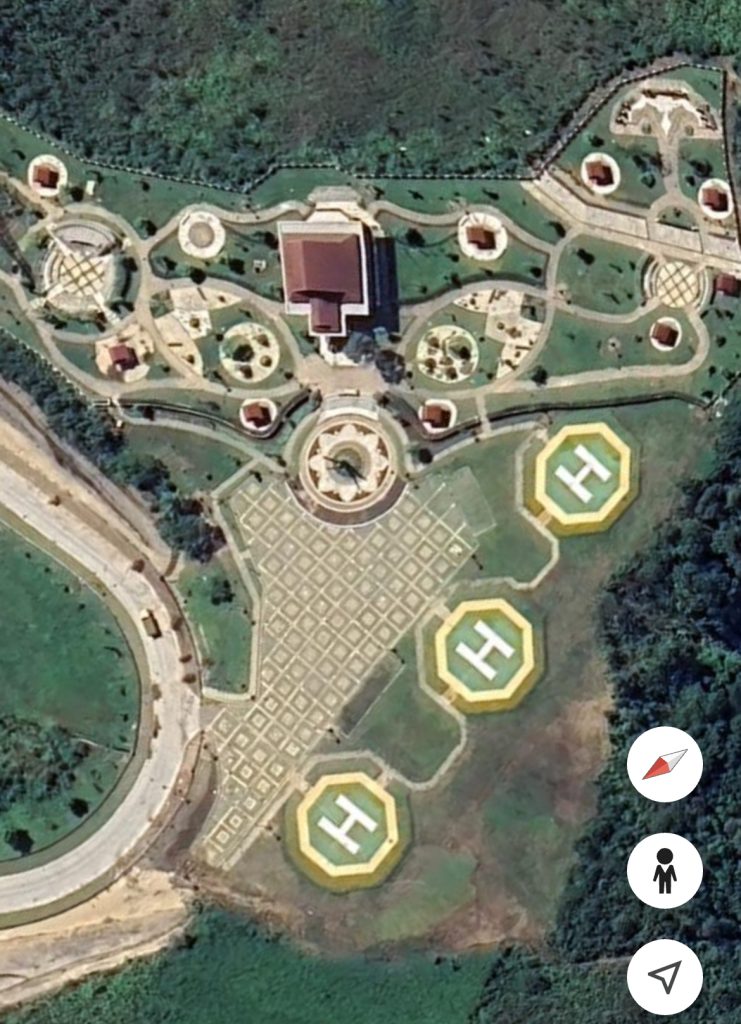The height and width of the screenshot is (1024, 741).
Task: Tap the compass to reset map orientation
Action: coord(665,764)
